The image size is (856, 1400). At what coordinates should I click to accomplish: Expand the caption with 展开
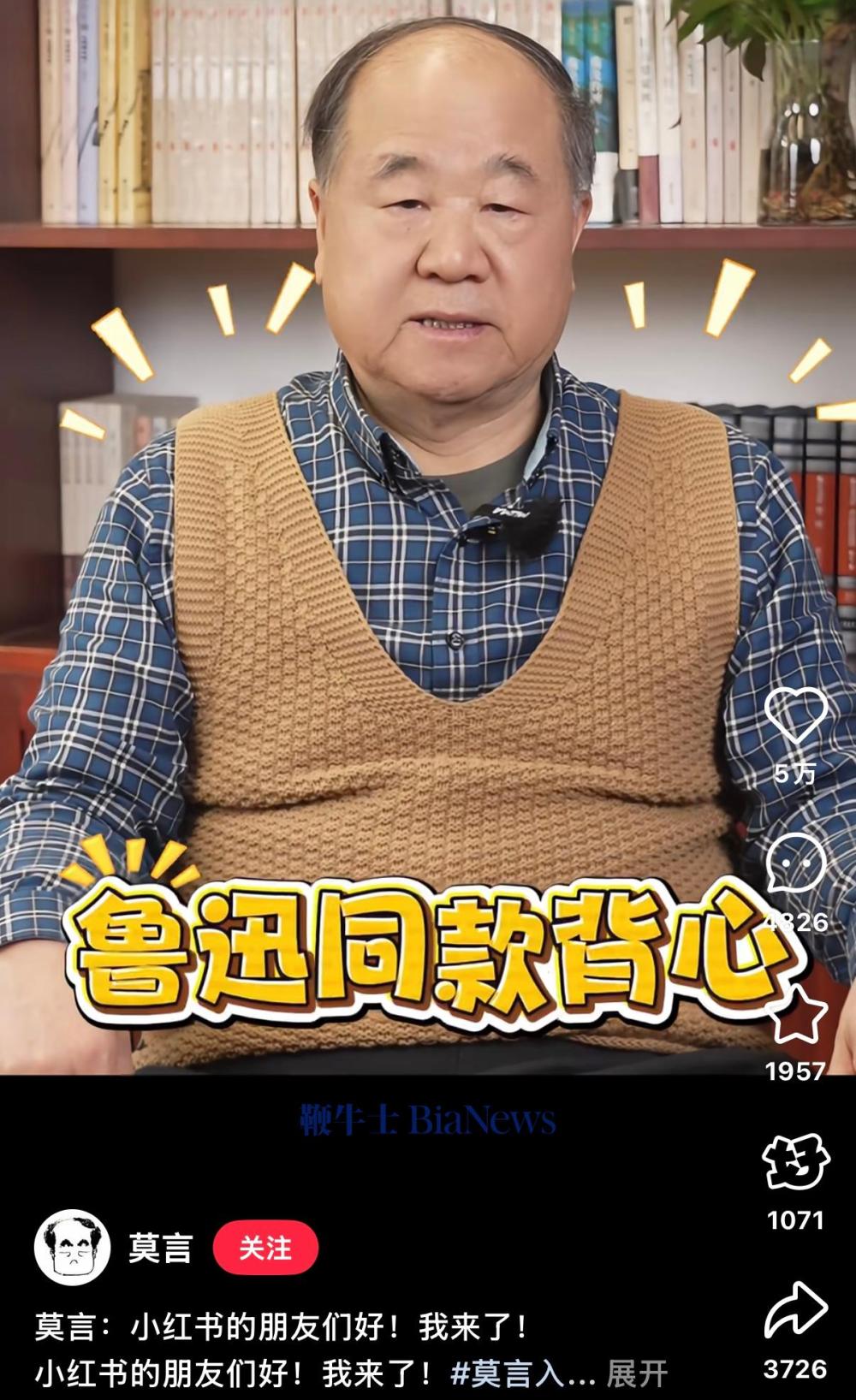636,1374
